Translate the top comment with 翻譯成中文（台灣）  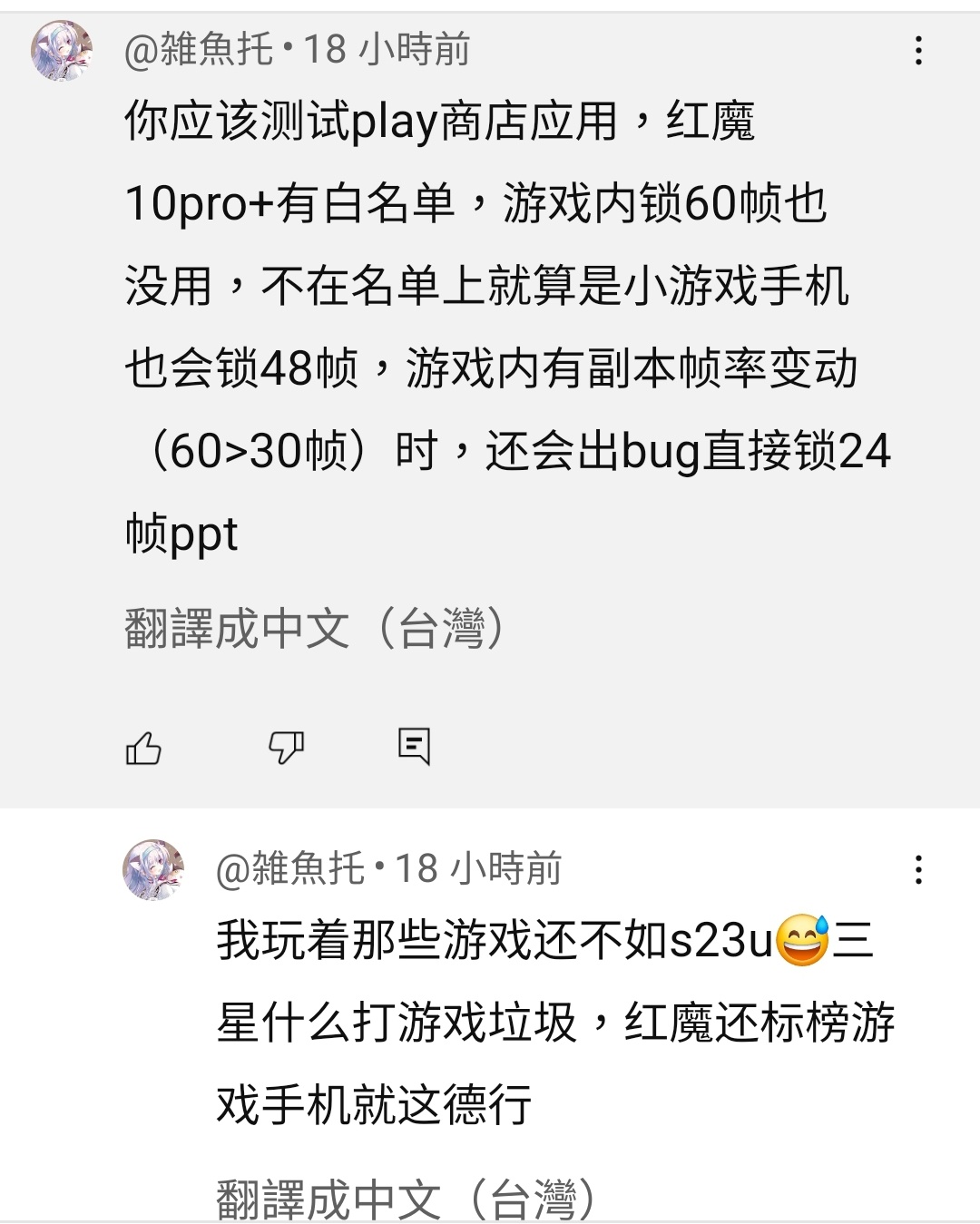click(x=314, y=629)
